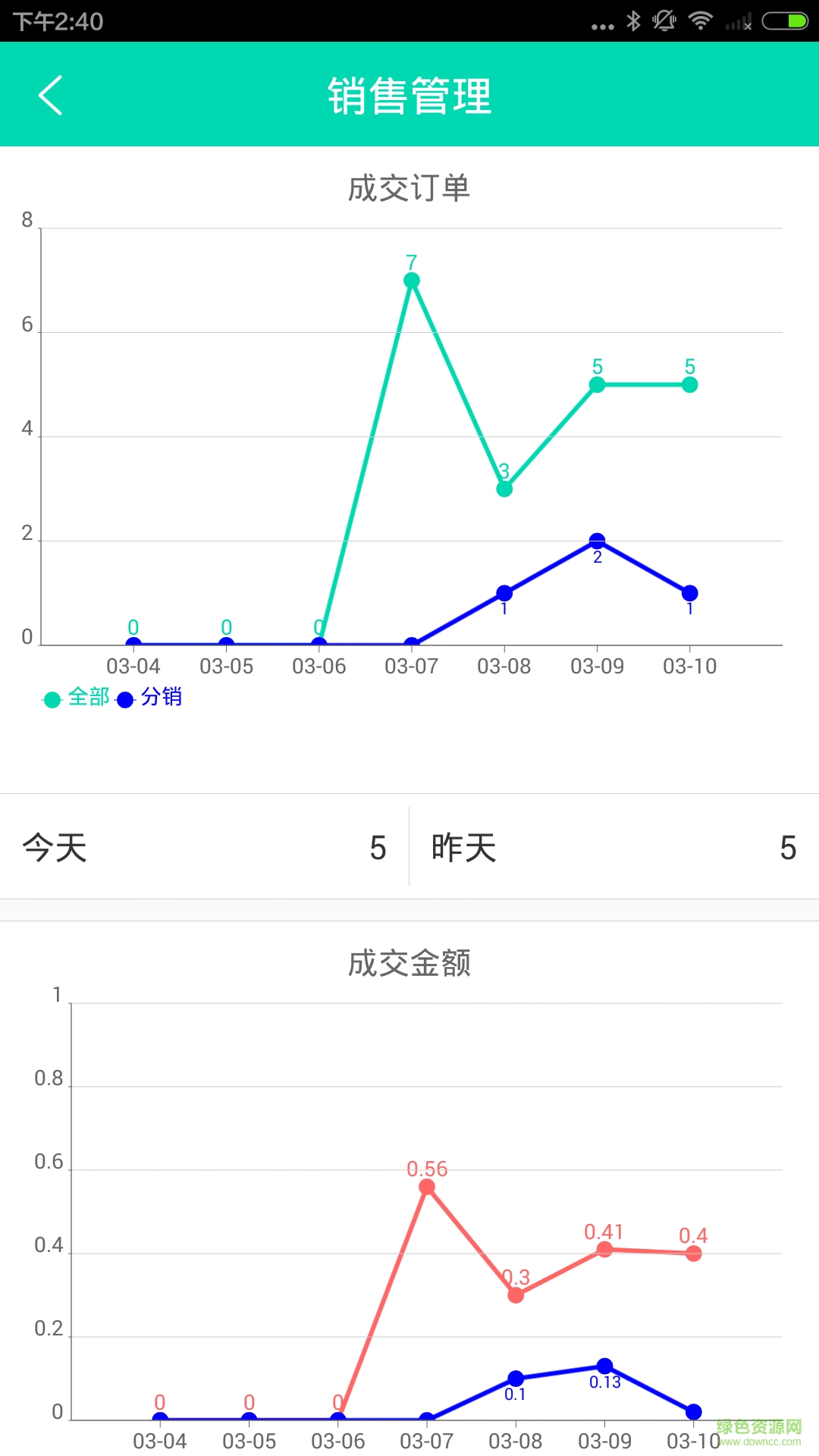
Task: Select the 03-07 peak point valued 7
Action: pyautogui.click(x=412, y=281)
